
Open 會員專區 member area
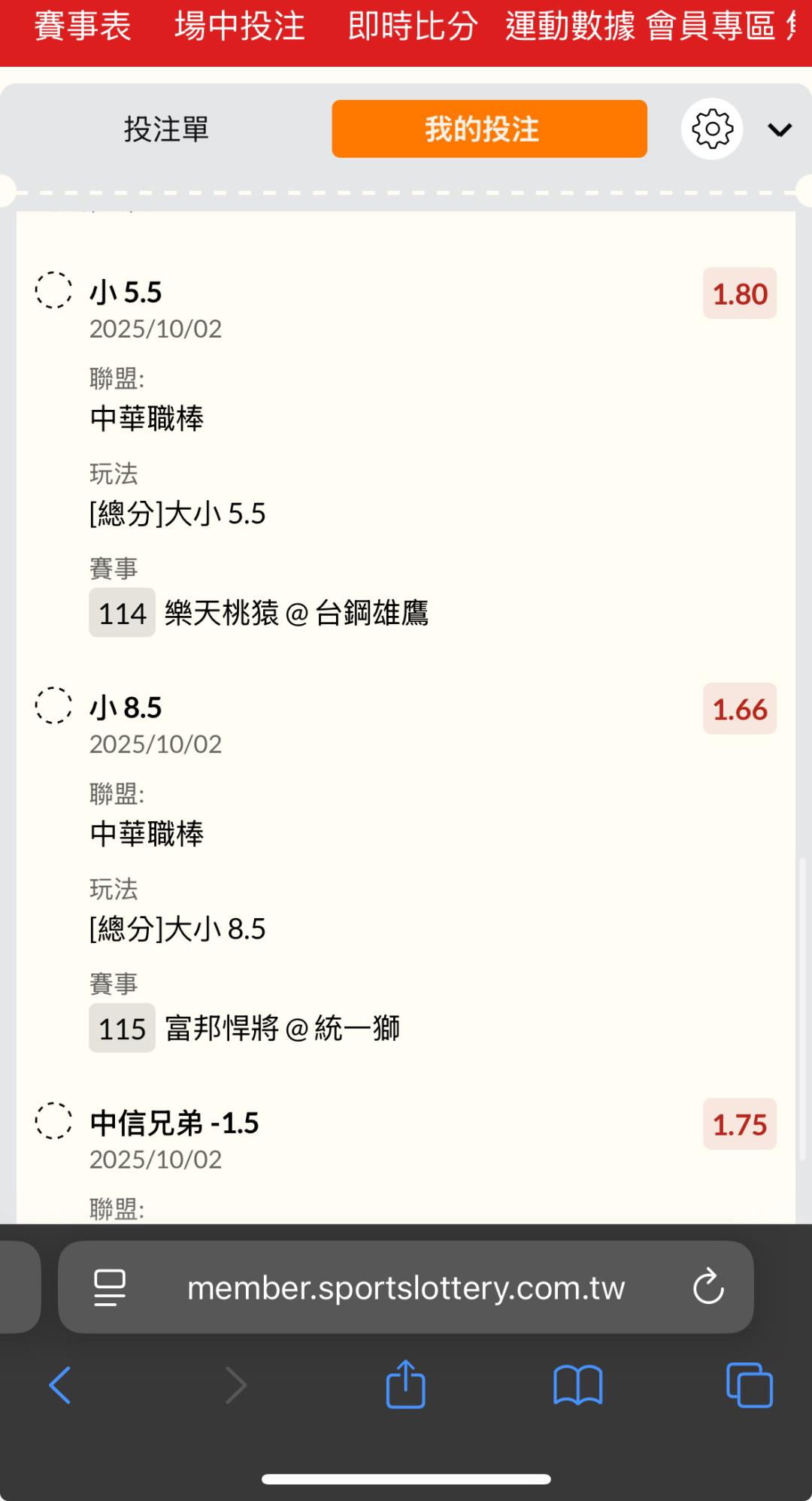pos(711,26)
